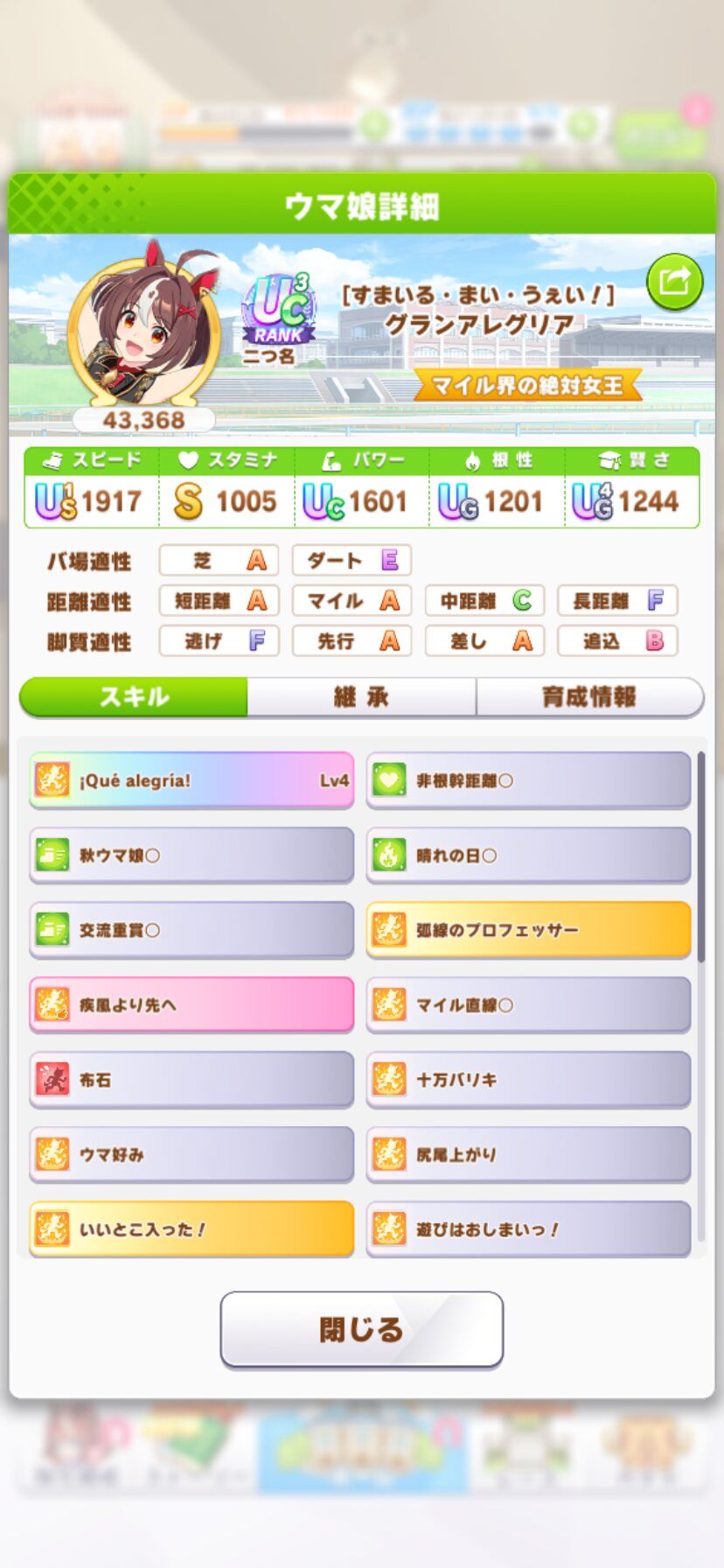
Task: Switch to the 継承 tab
Action: click(x=361, y=696)
